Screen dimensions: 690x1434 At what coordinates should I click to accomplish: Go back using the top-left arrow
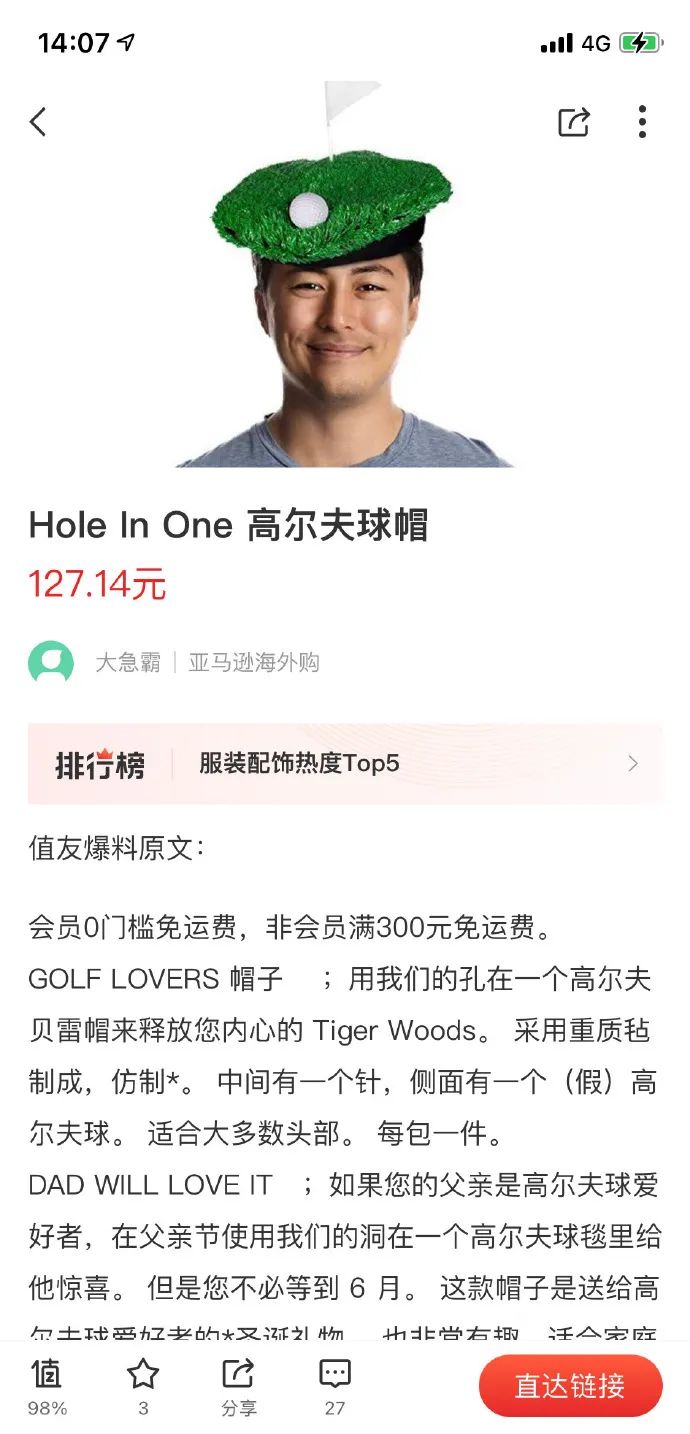[x=38, y=122]
